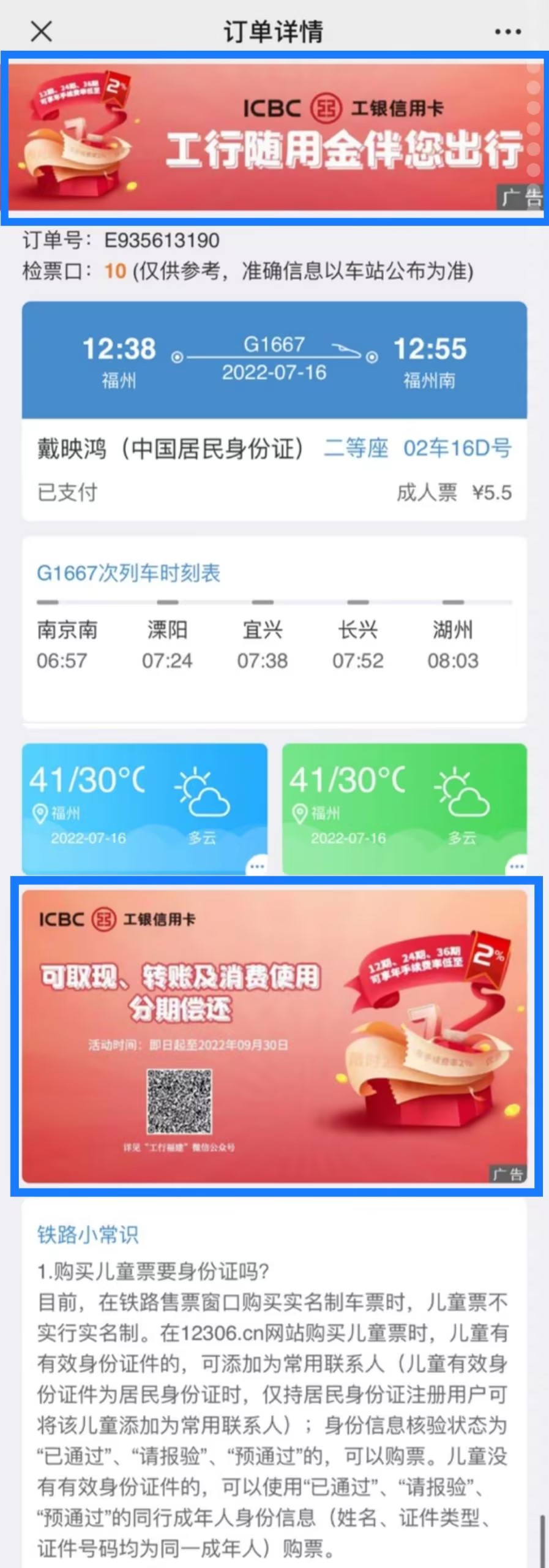Tap the more dots on the blue weather card
The width and height of the screenshot is (549, 1568).
[x=257, y=866]
